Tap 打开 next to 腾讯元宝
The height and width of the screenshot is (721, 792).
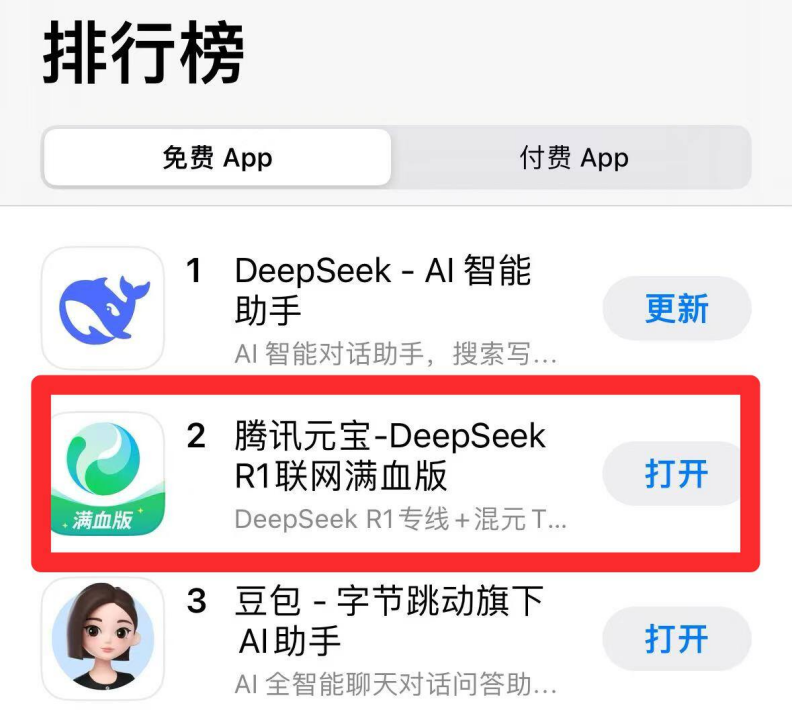click(x=676, y=474)
